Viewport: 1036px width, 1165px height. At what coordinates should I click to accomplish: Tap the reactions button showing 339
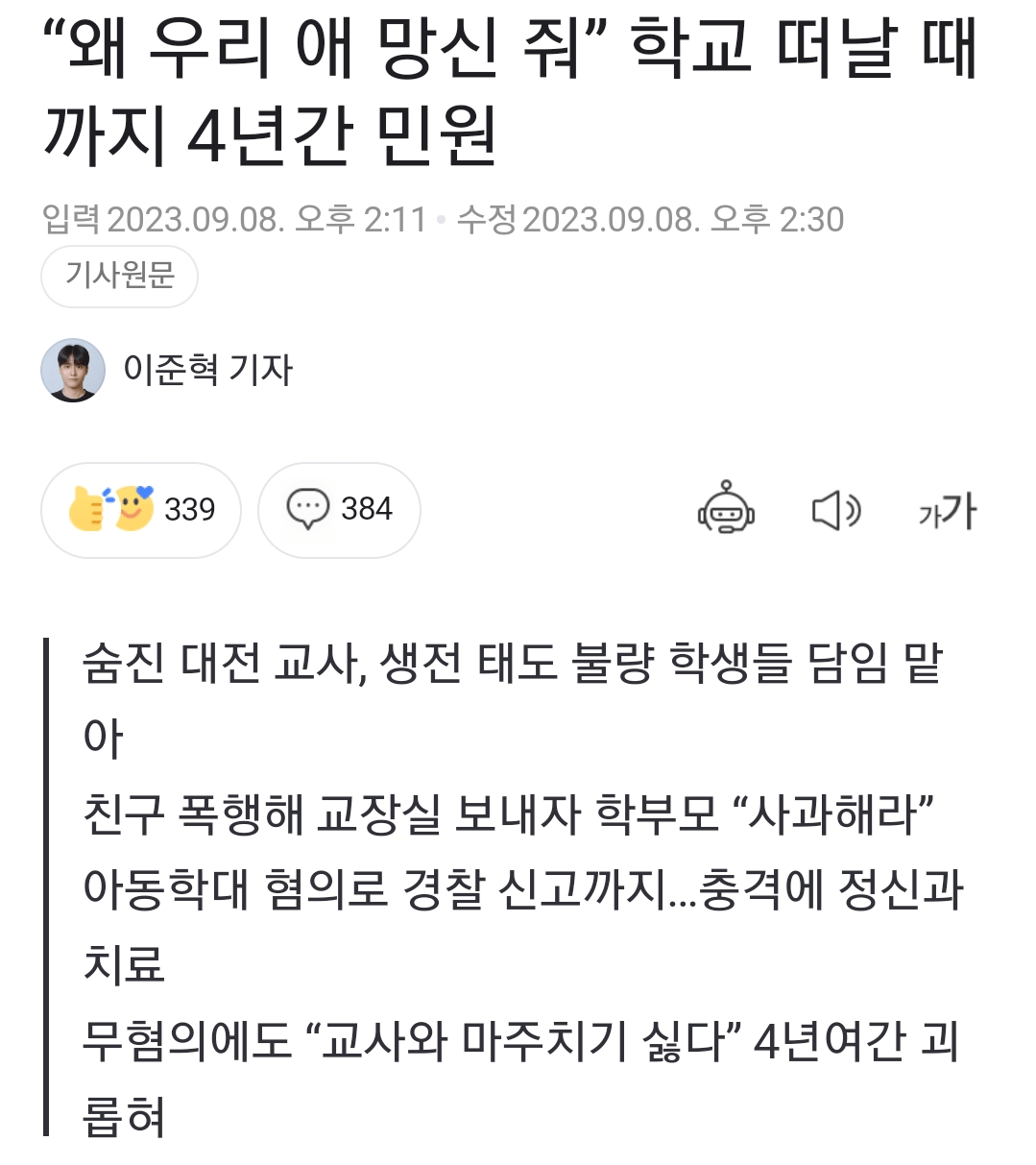pos(141,509)
